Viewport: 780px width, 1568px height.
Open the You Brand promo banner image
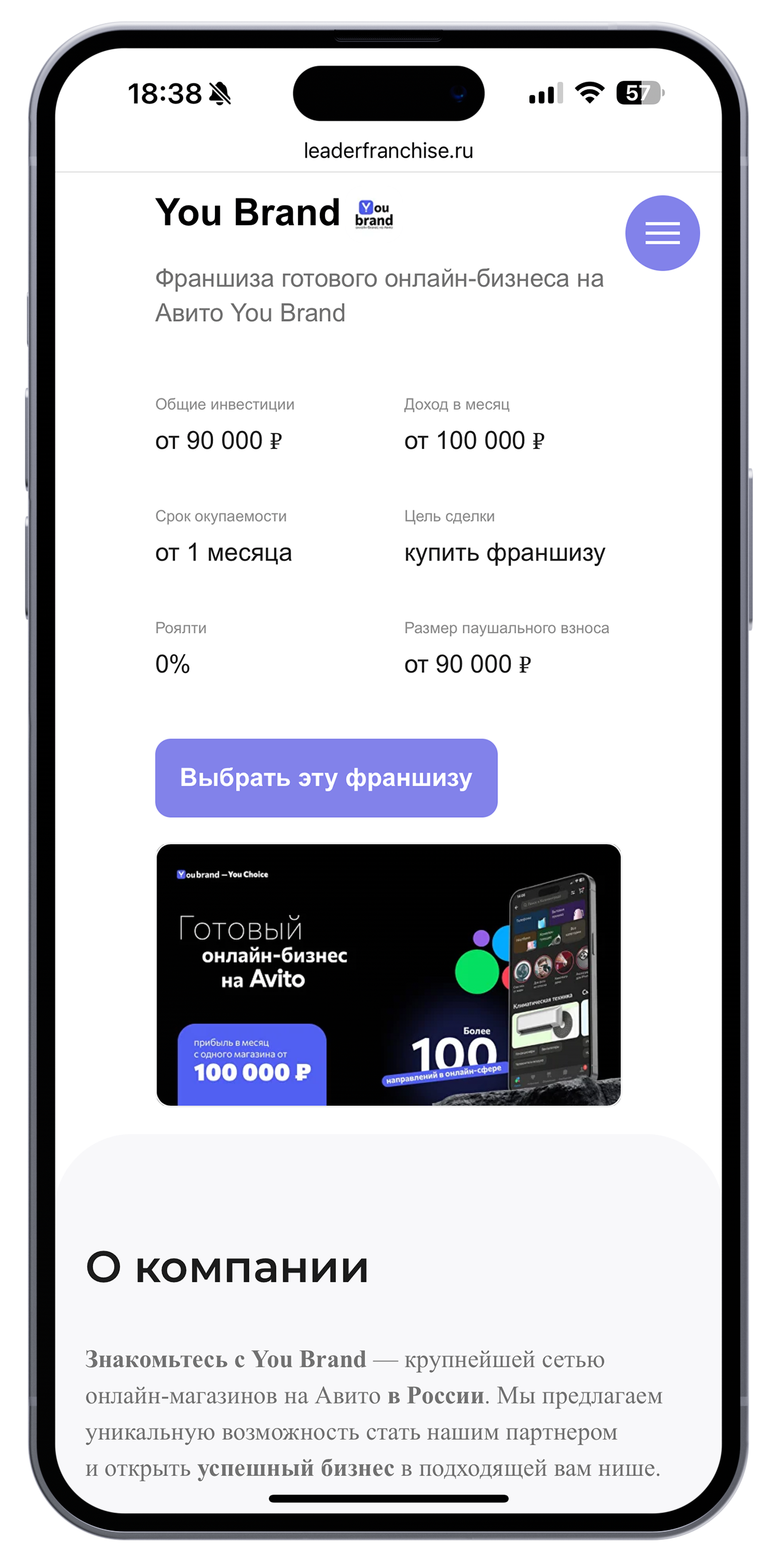tap(388, 974)
